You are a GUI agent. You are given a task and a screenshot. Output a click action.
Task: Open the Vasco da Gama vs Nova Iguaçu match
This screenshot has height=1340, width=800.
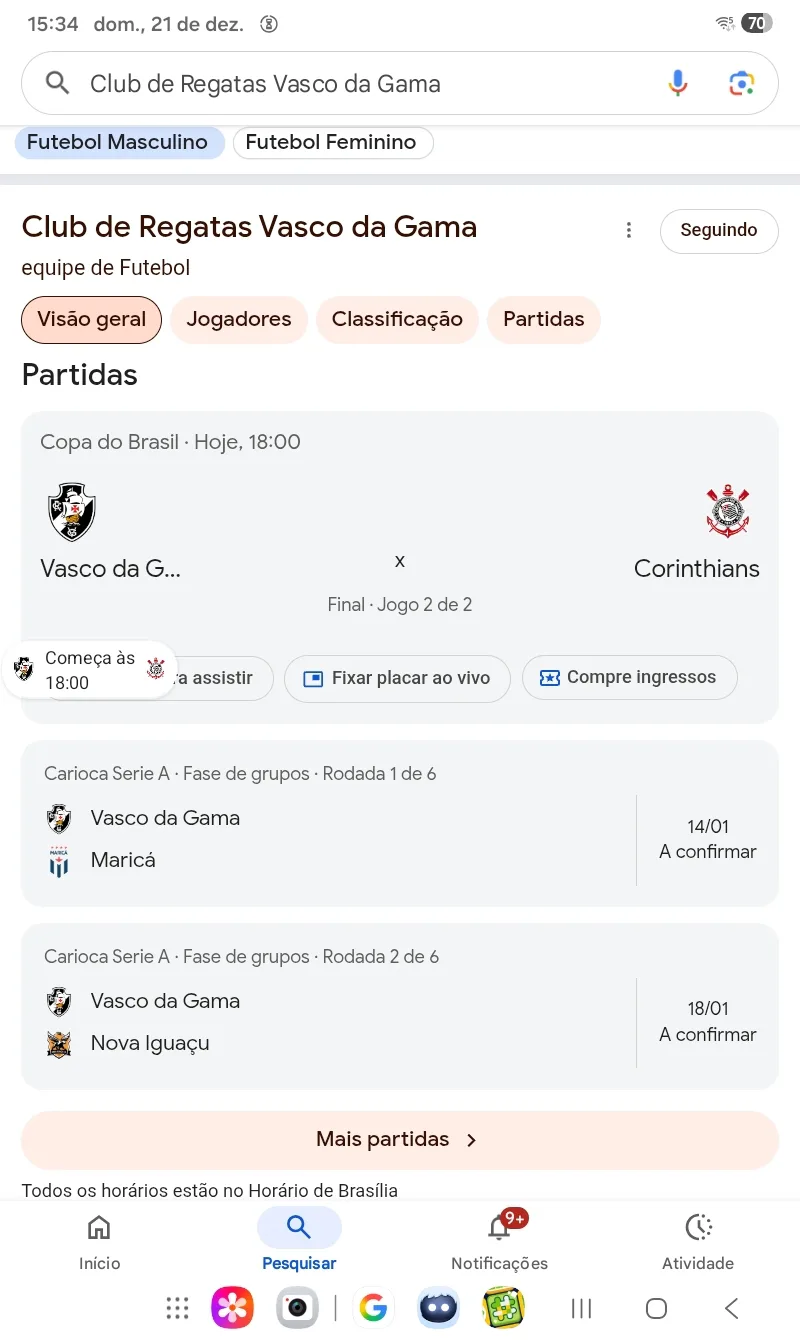[400, 1007]
